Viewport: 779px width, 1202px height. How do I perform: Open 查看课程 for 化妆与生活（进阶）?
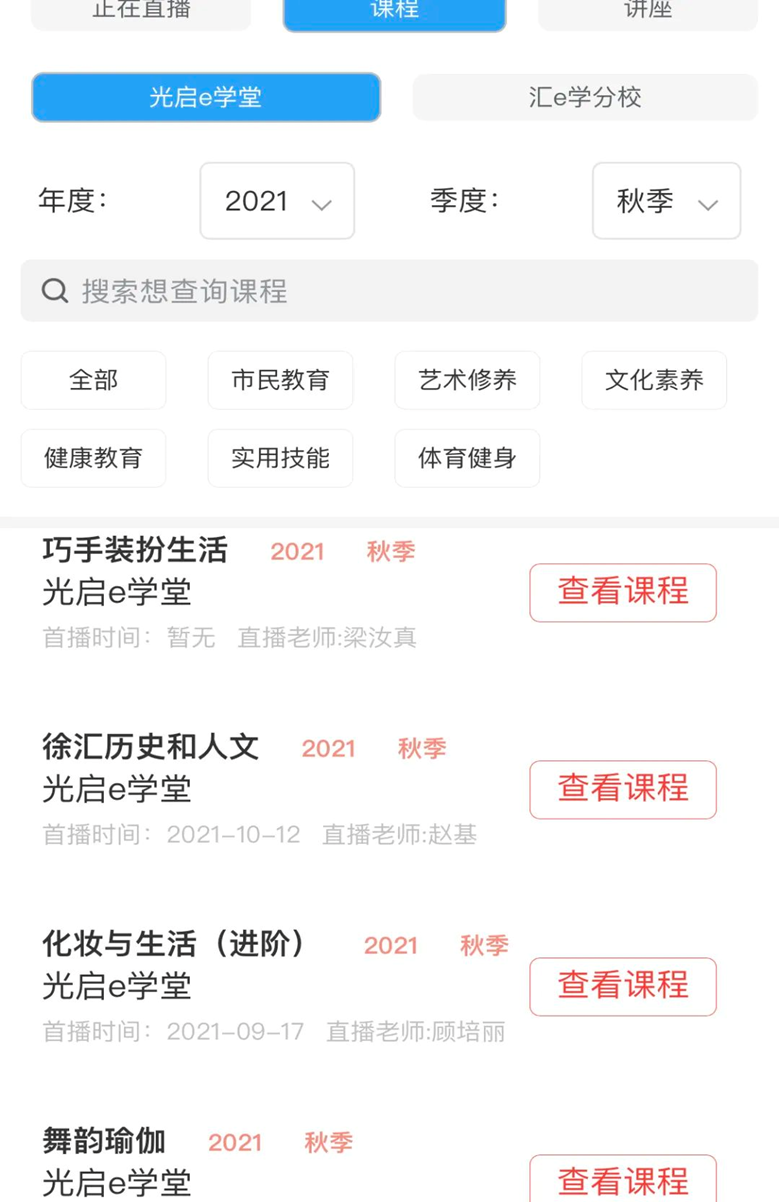623,986
